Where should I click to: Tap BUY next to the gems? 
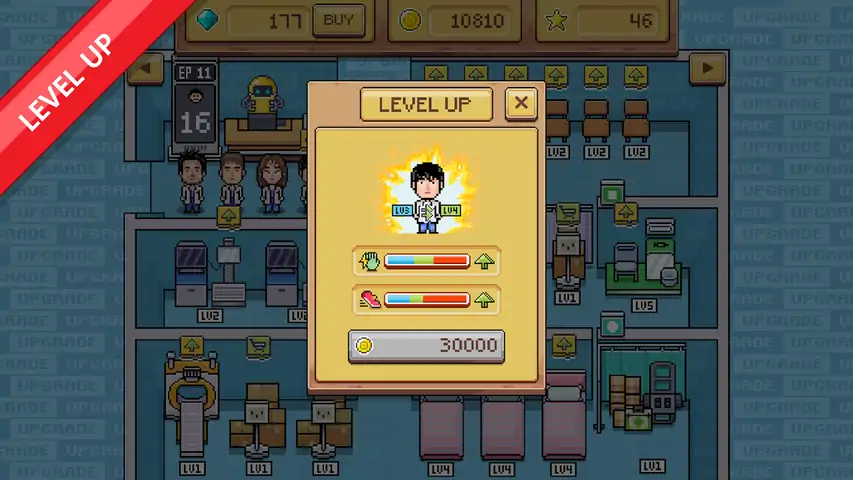point(338,20)
